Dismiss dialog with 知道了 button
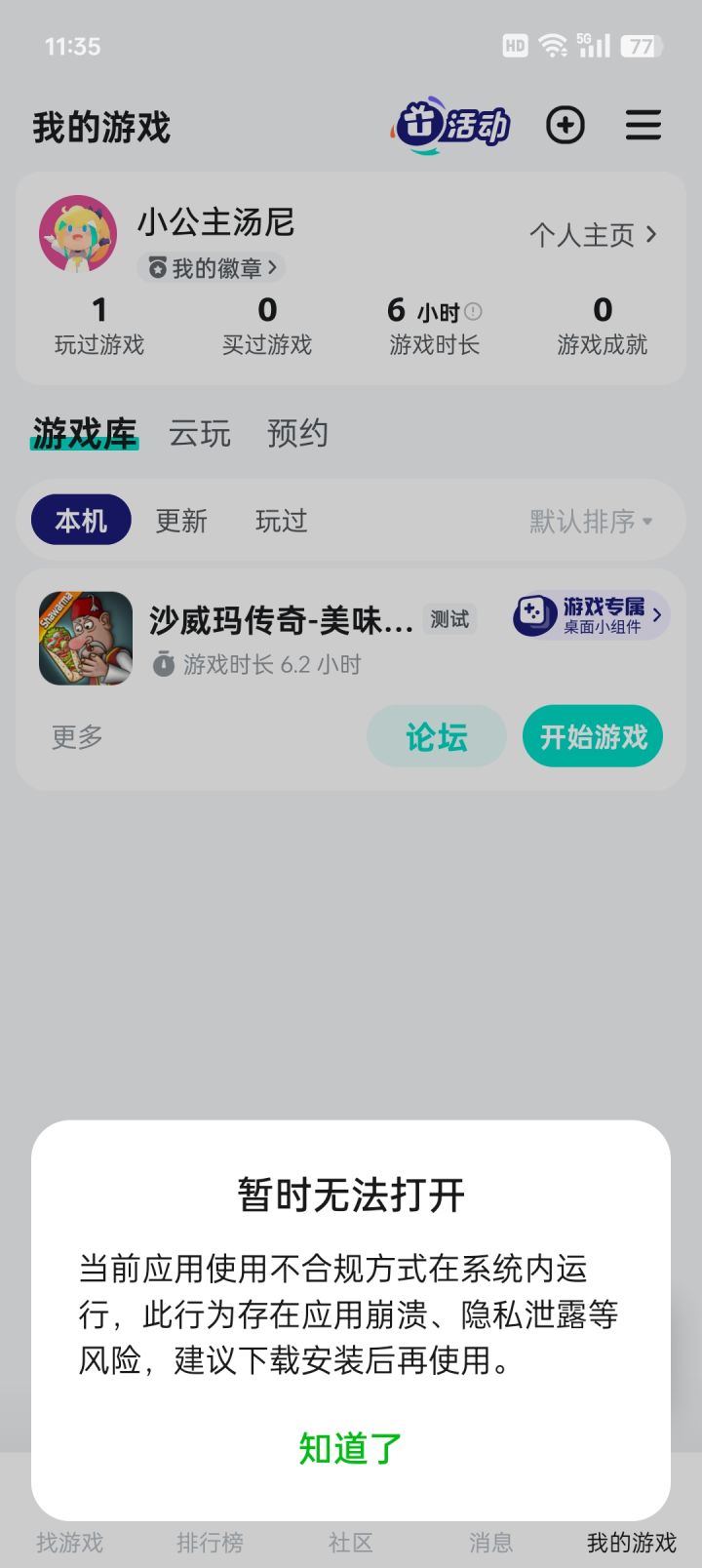The width and height of the screenshot is (702, 1568). (x=349, y=1449)
